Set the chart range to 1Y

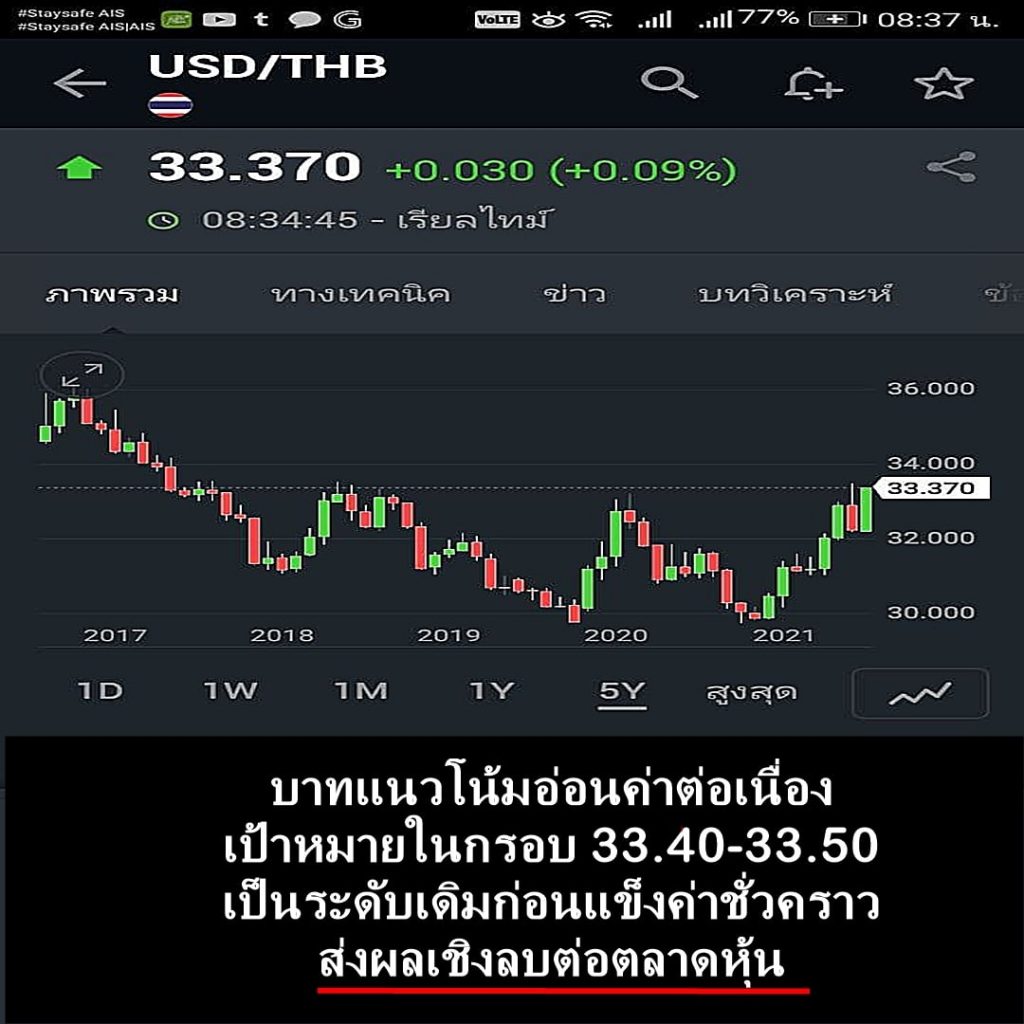click(x=491, y=691)
